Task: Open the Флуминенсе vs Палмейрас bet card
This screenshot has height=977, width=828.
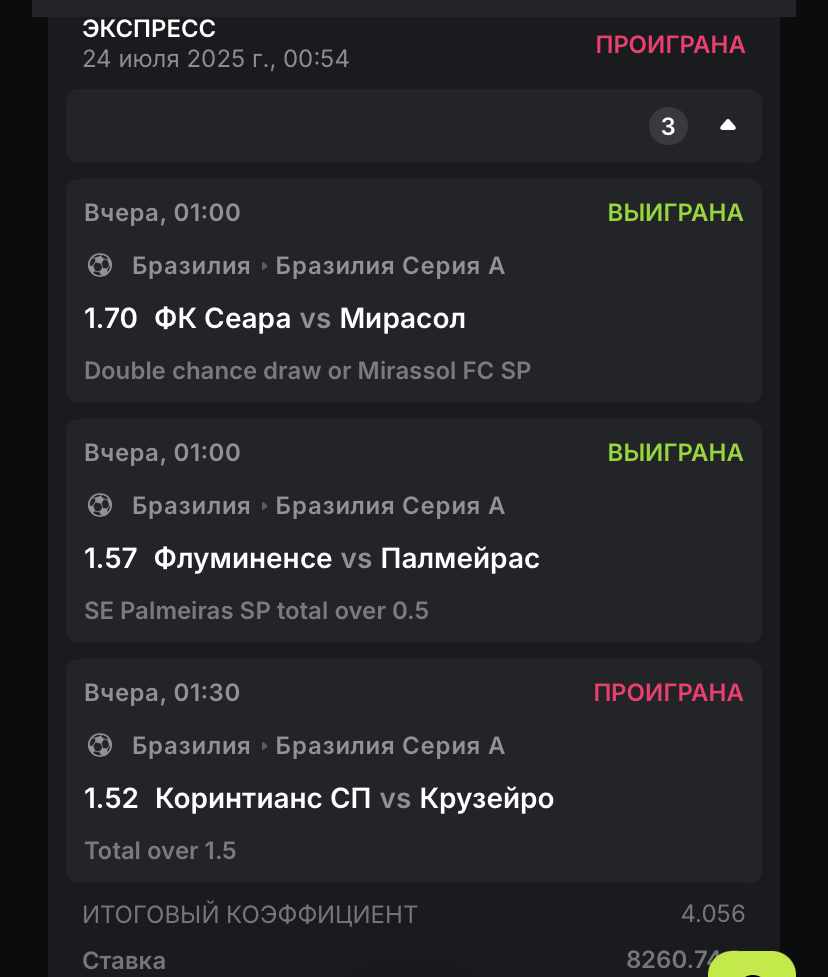Action: click(x=413, y=531)
